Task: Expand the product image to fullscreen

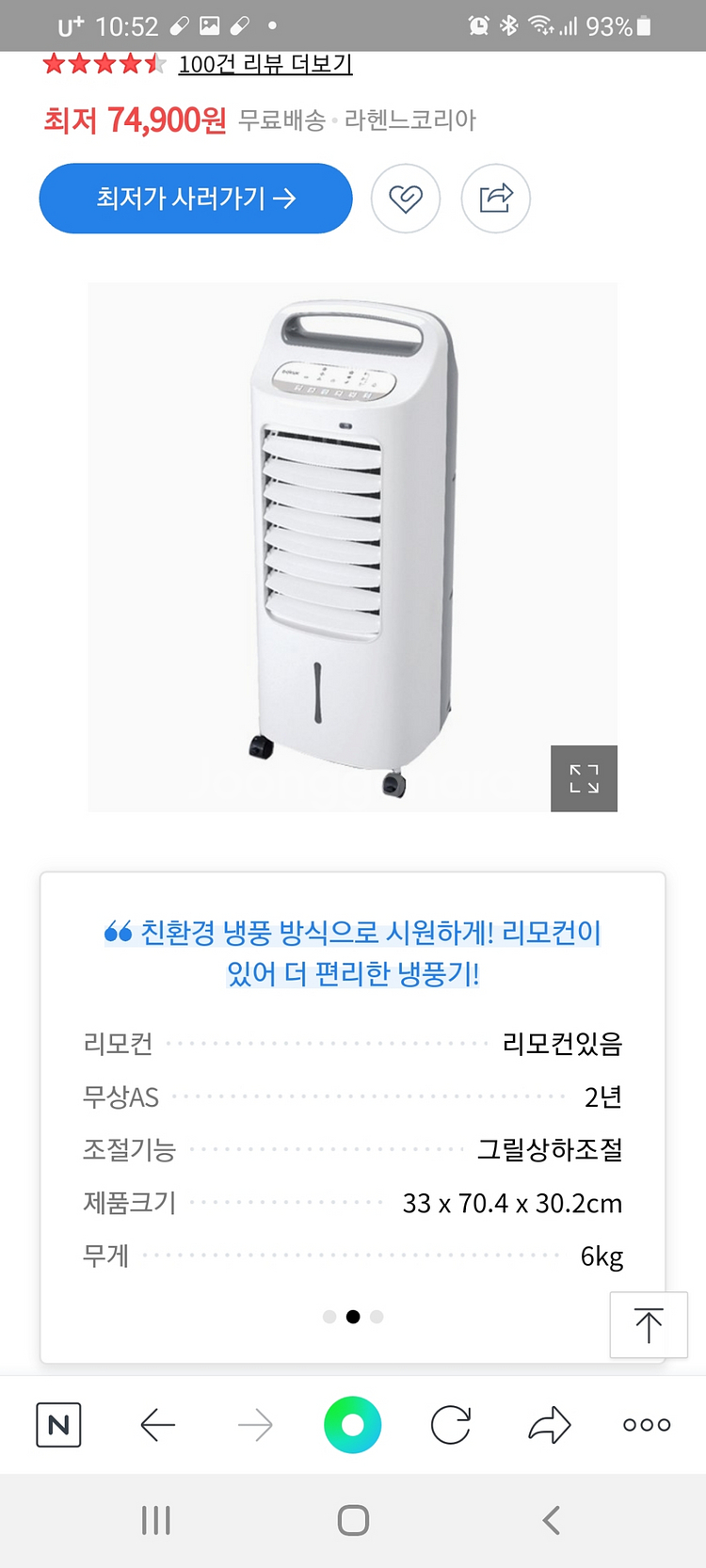Action: point(584,778)
